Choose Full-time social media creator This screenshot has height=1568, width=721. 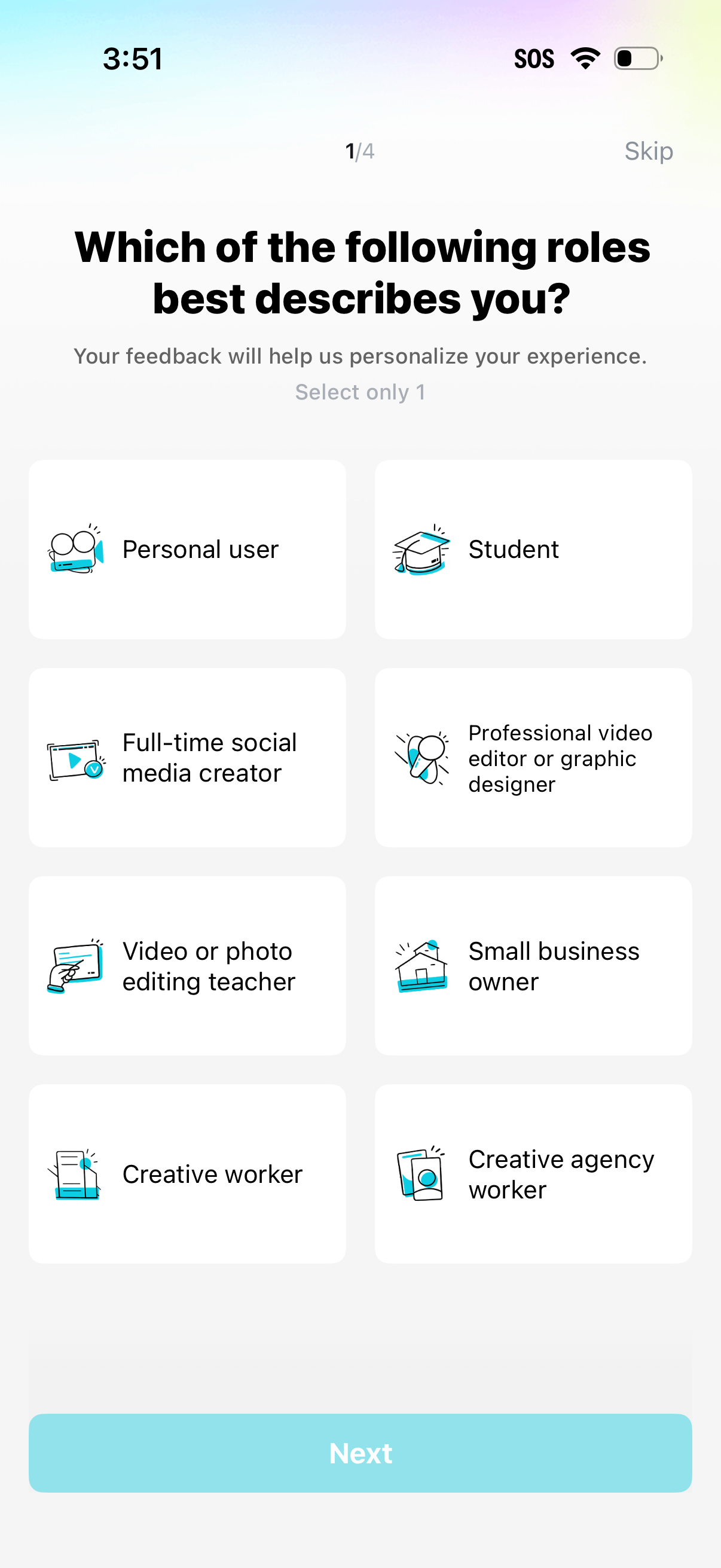tap(187, 757)
